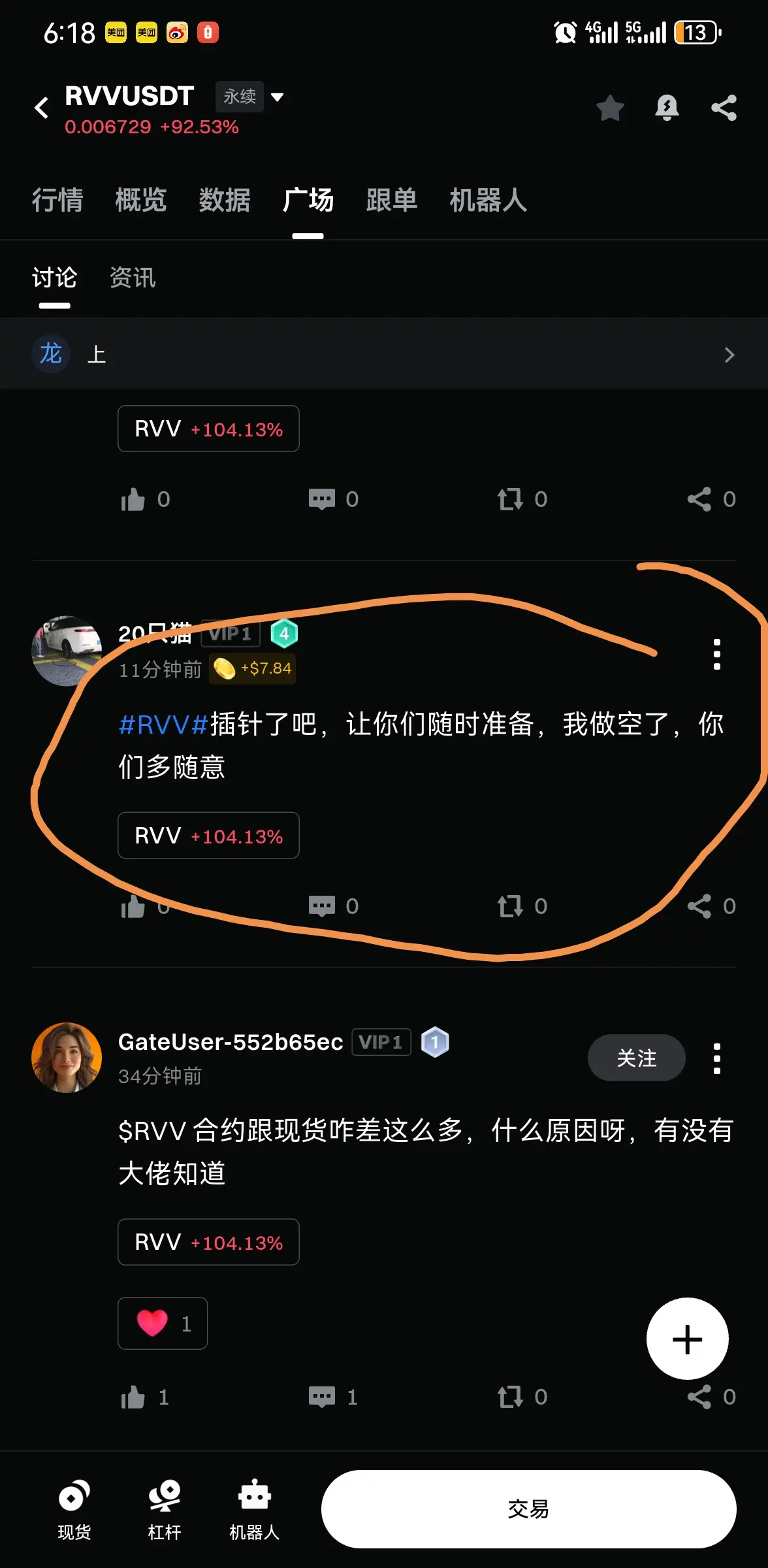Switch to the 行情 tab
768x1568 pixels.
coord(57,200)
